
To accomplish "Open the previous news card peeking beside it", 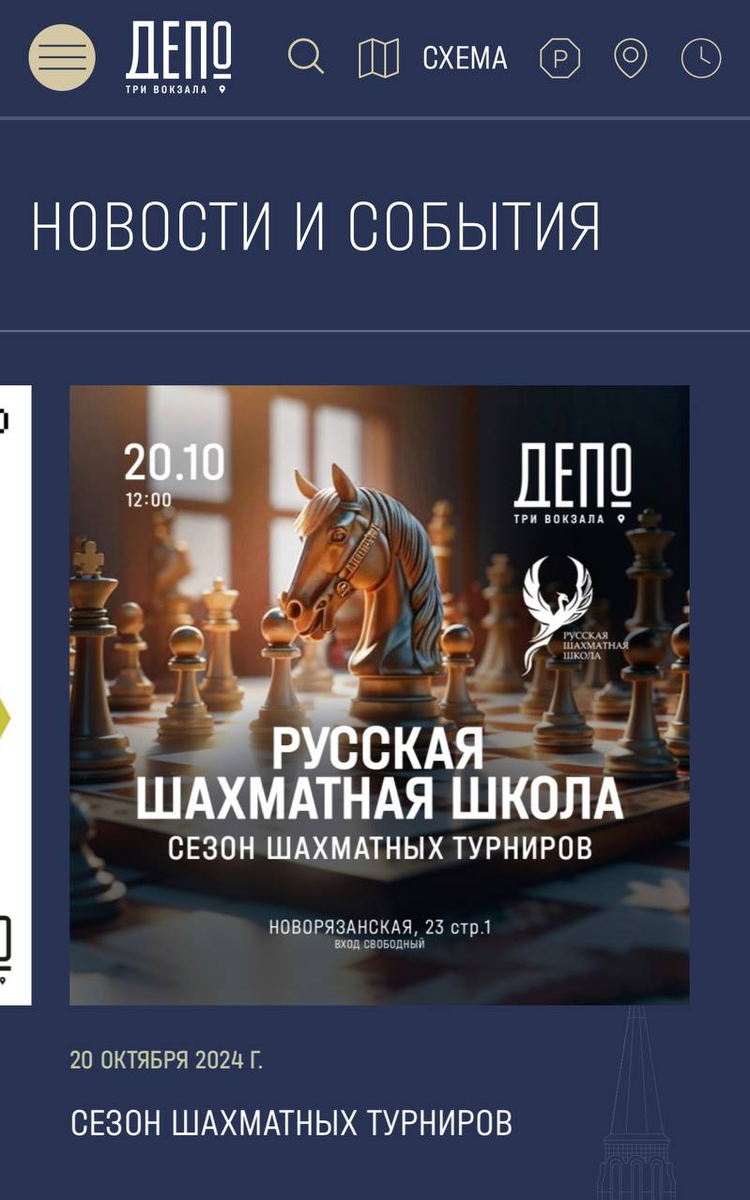I will pyautogui.click(x=15, y=695).
